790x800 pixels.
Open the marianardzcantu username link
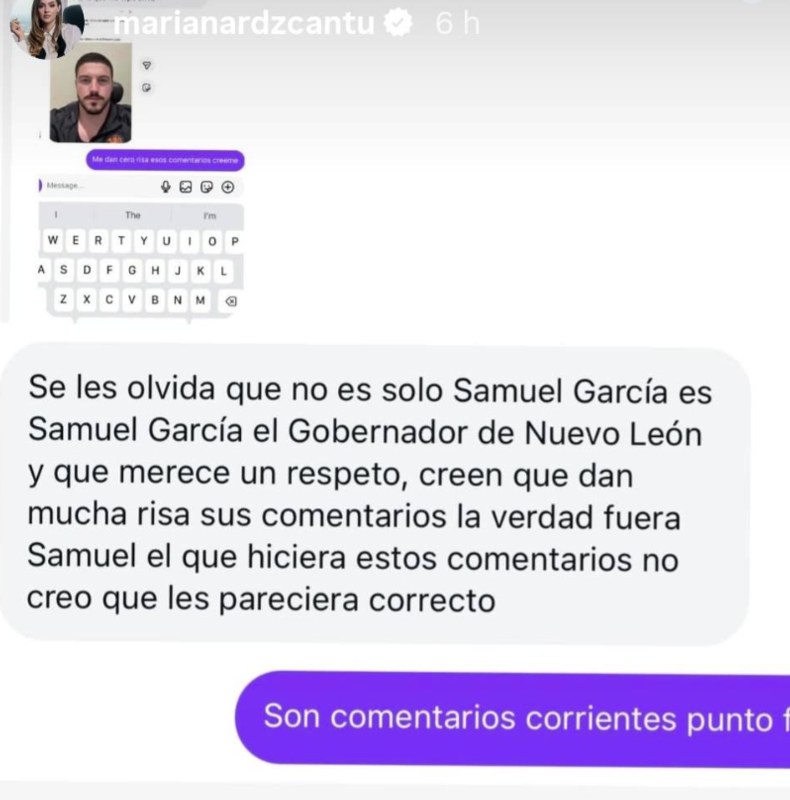pyautogui.click(x=246, y=24)
